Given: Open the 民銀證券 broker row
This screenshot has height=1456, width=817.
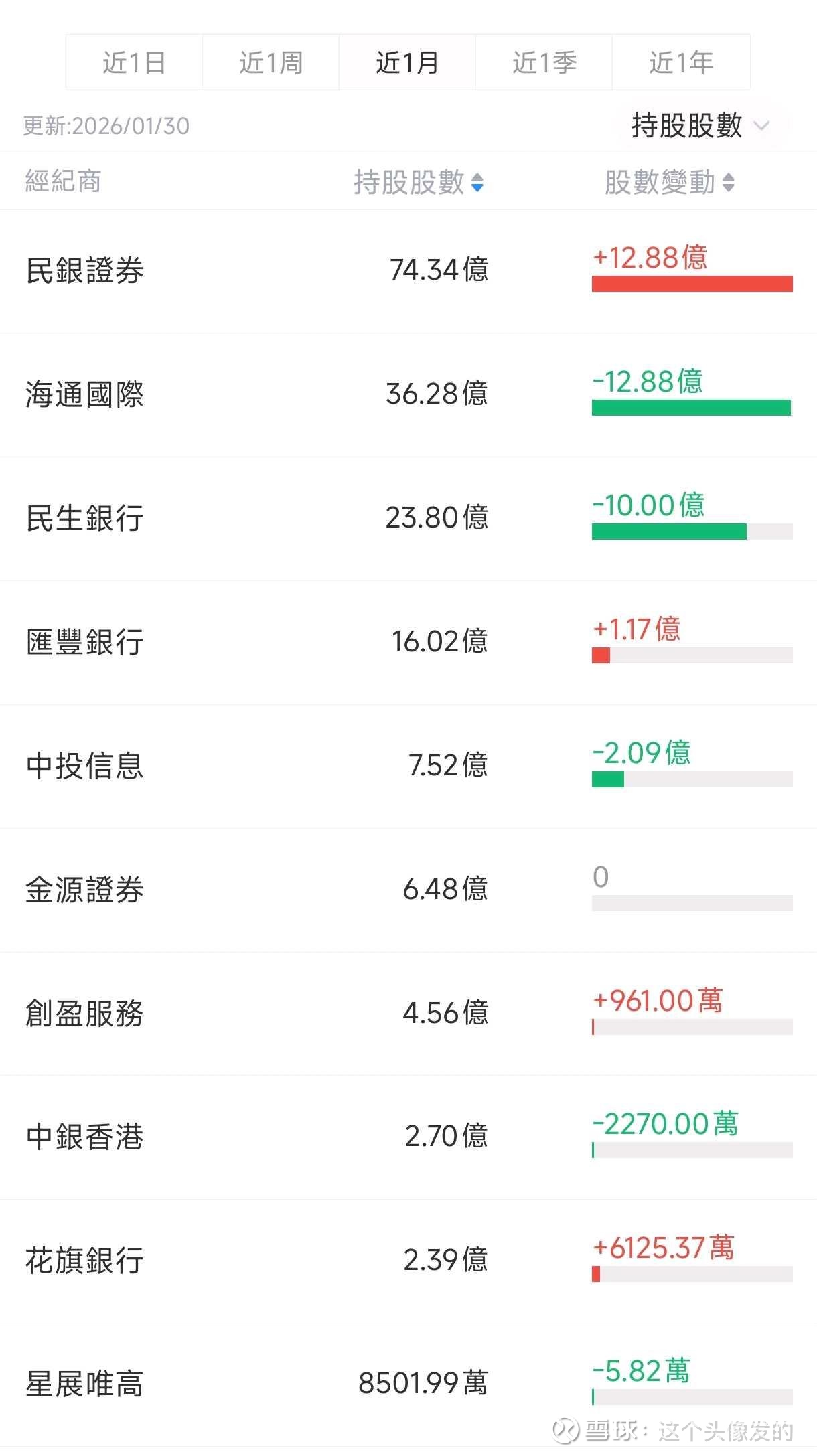Looking at the screenshot, I should [84, 270].
